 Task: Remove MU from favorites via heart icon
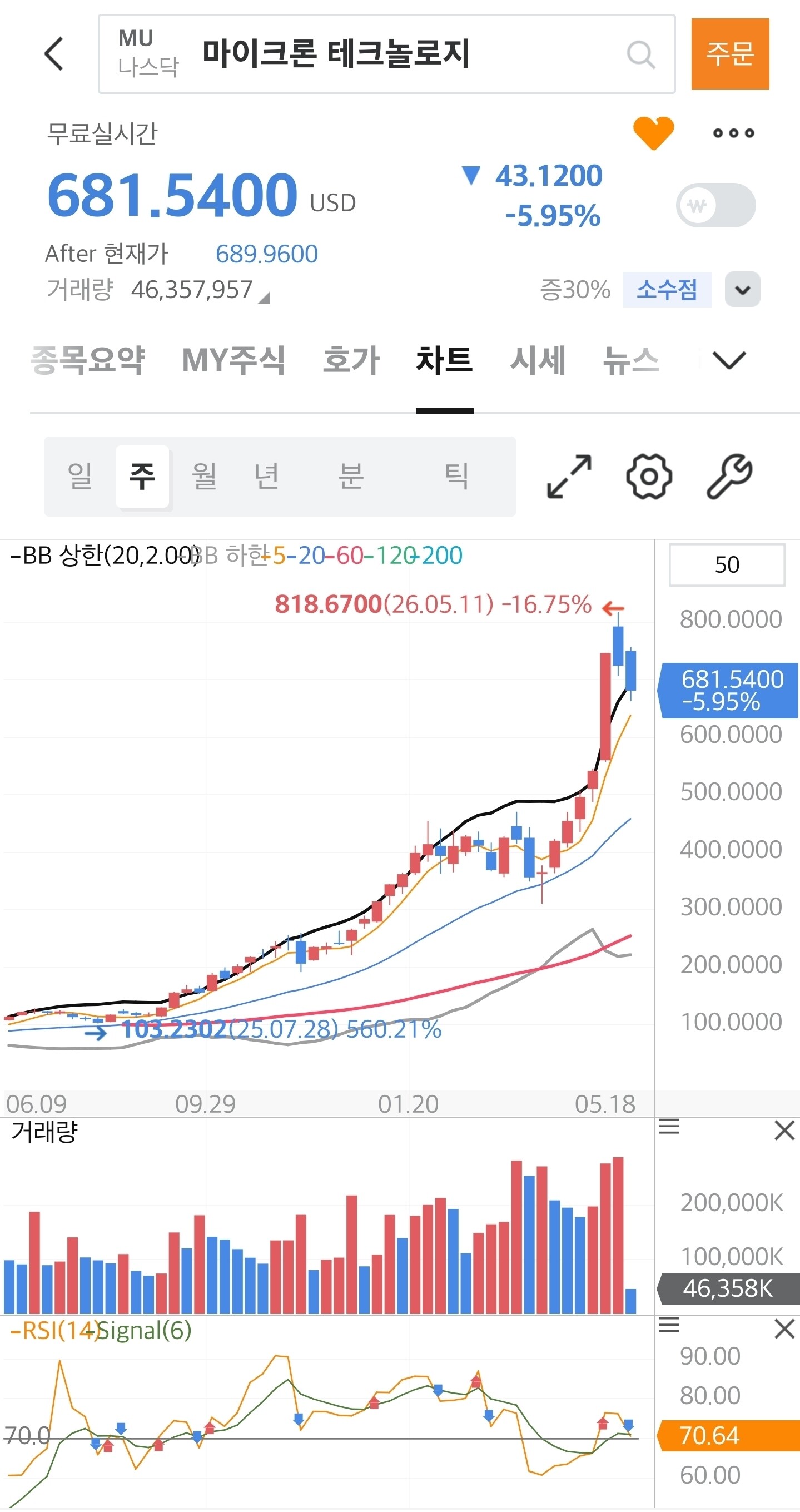coord(653,133)
